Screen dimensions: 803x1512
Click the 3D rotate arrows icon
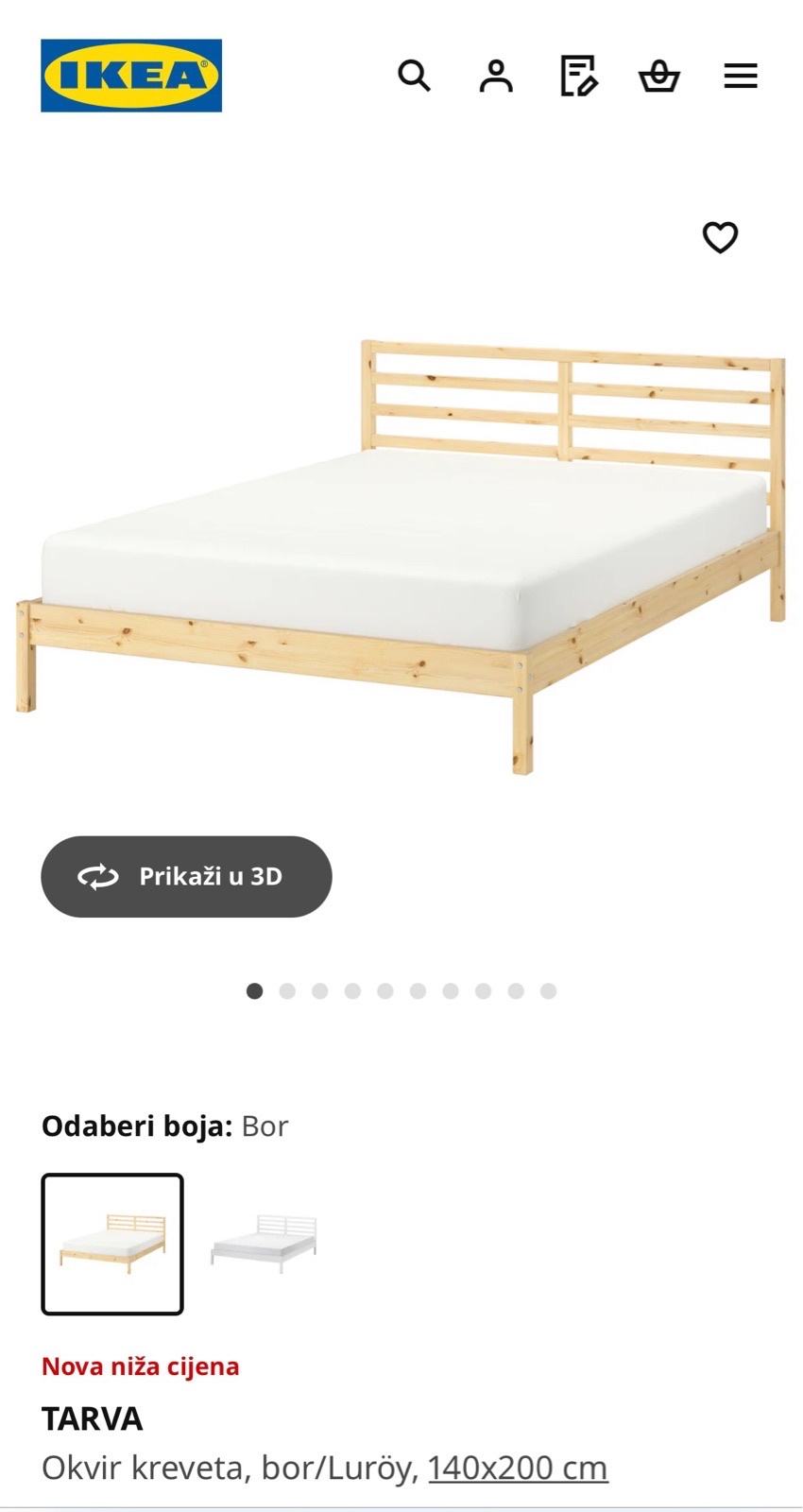click(98, 876)
